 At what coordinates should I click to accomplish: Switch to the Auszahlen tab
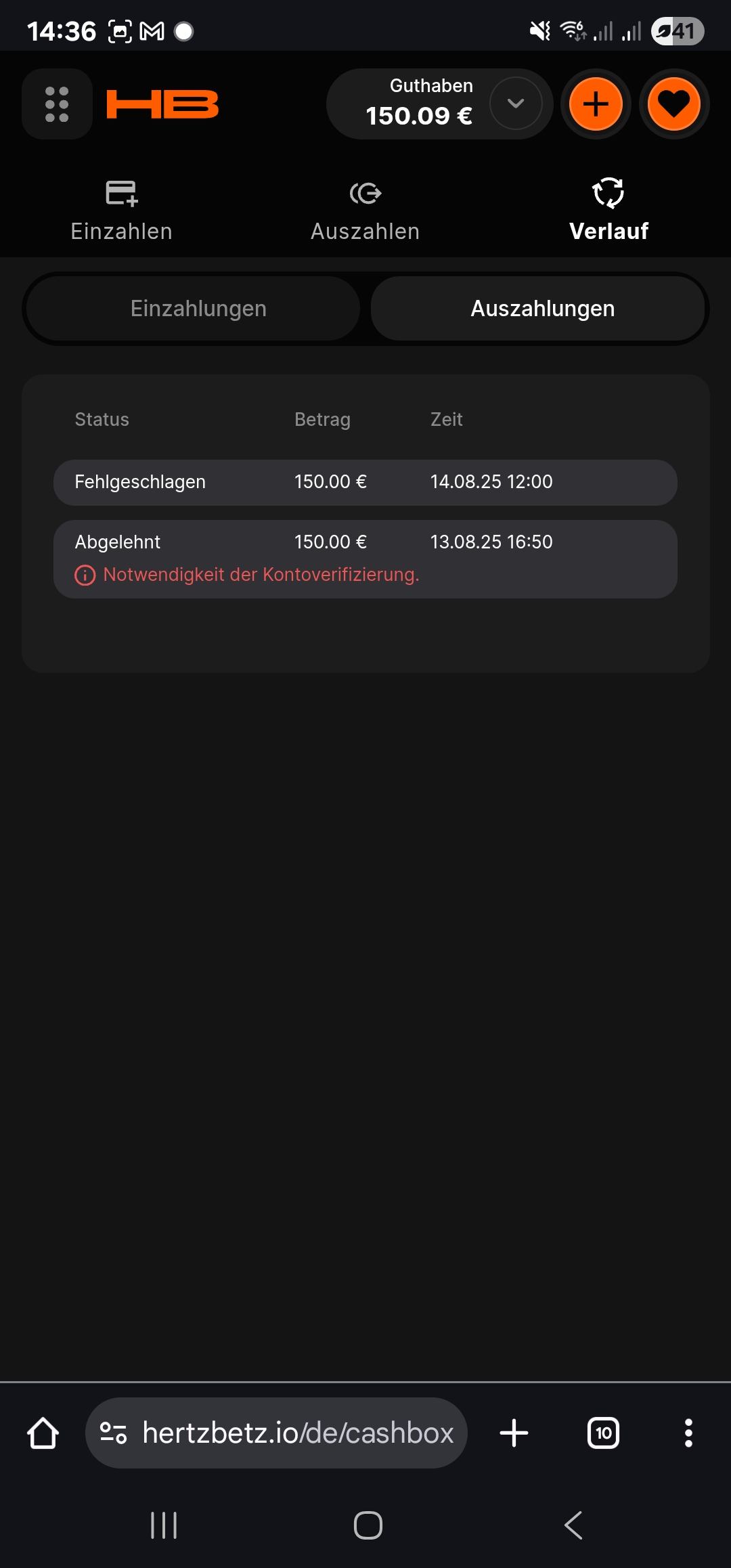click(365, 211)
